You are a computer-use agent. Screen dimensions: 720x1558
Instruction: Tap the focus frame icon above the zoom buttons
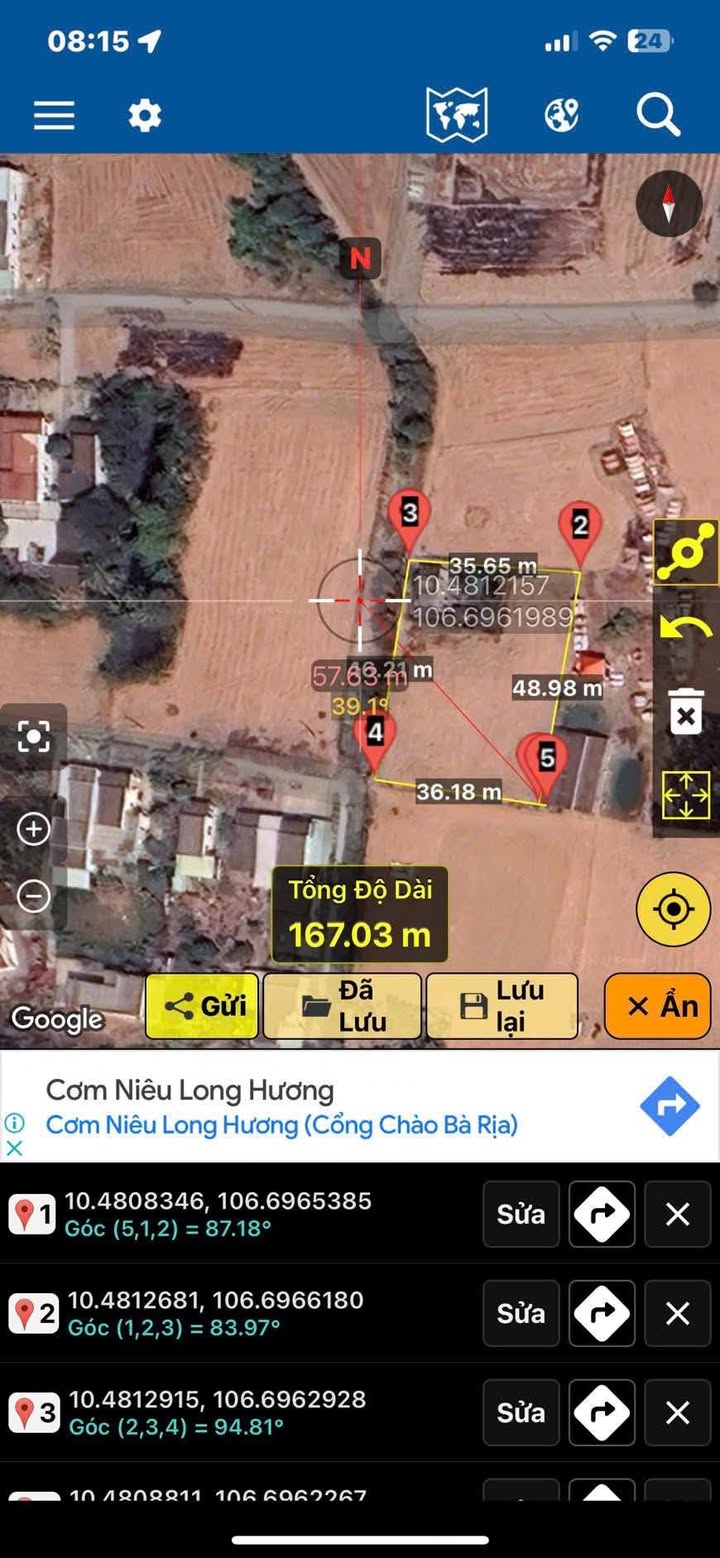coord(34,738)
